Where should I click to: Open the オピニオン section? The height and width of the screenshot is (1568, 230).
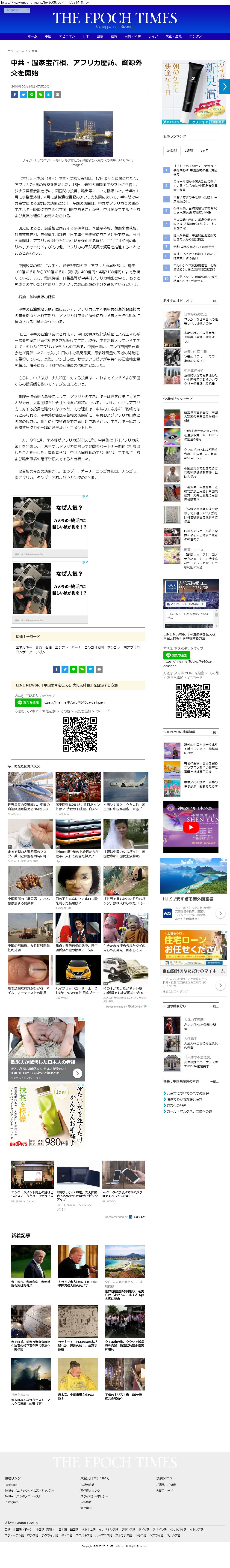67,36
